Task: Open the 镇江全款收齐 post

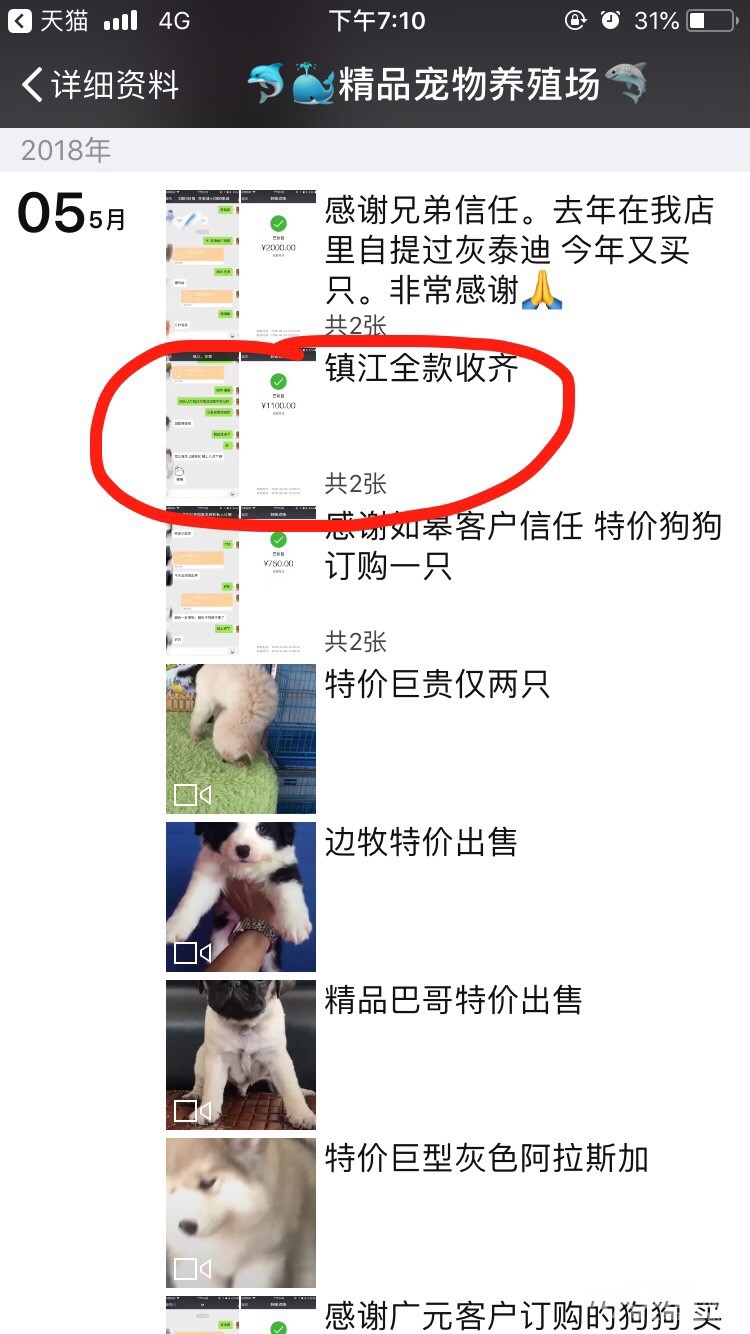Action: (444, 423)
